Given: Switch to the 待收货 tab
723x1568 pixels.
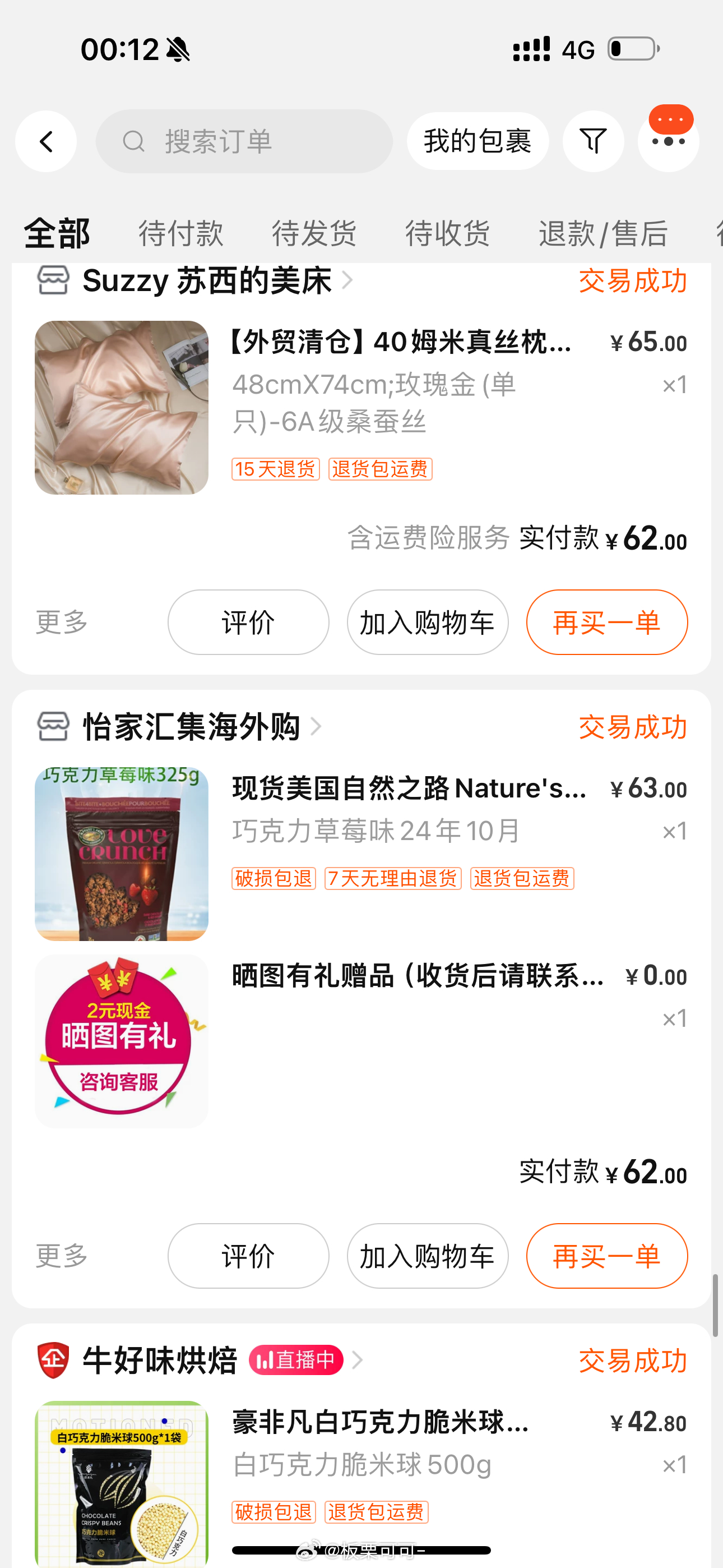Looking at the screenshot, I should (x=447, y=234).
